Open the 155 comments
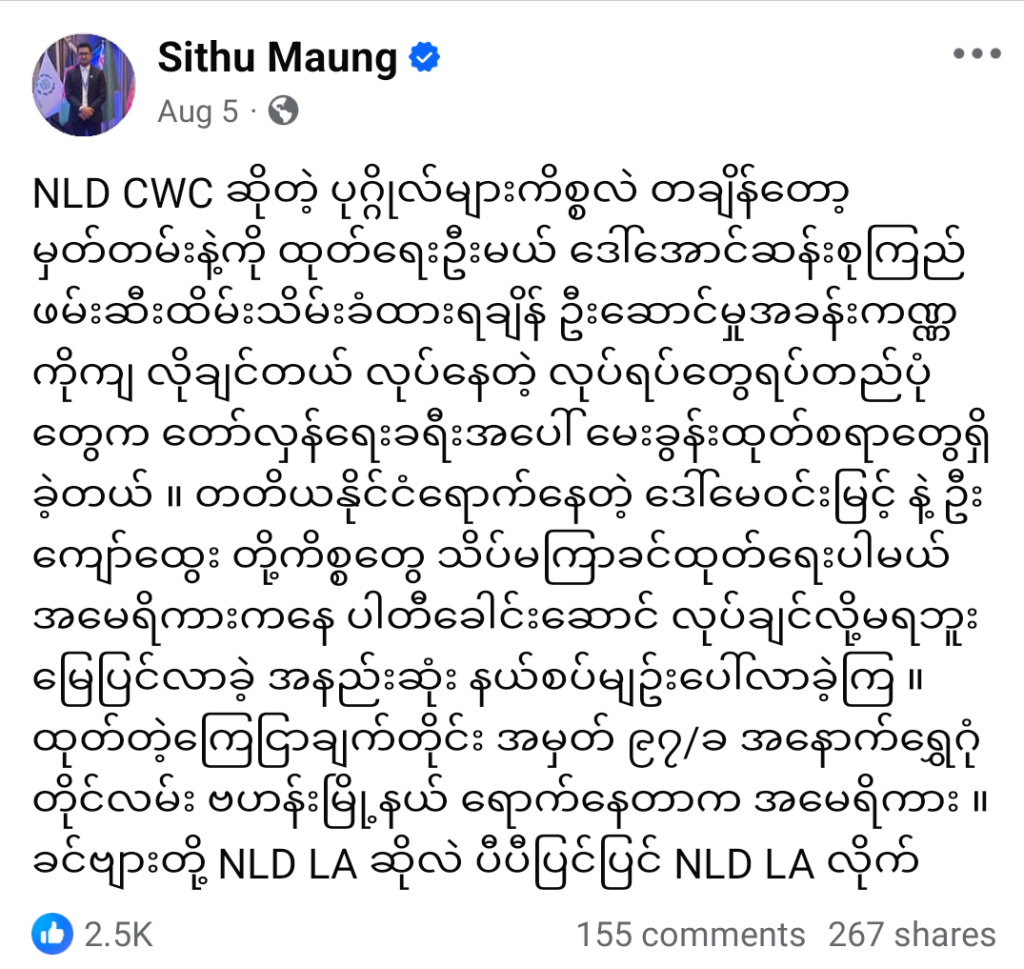 coord(690,934)
